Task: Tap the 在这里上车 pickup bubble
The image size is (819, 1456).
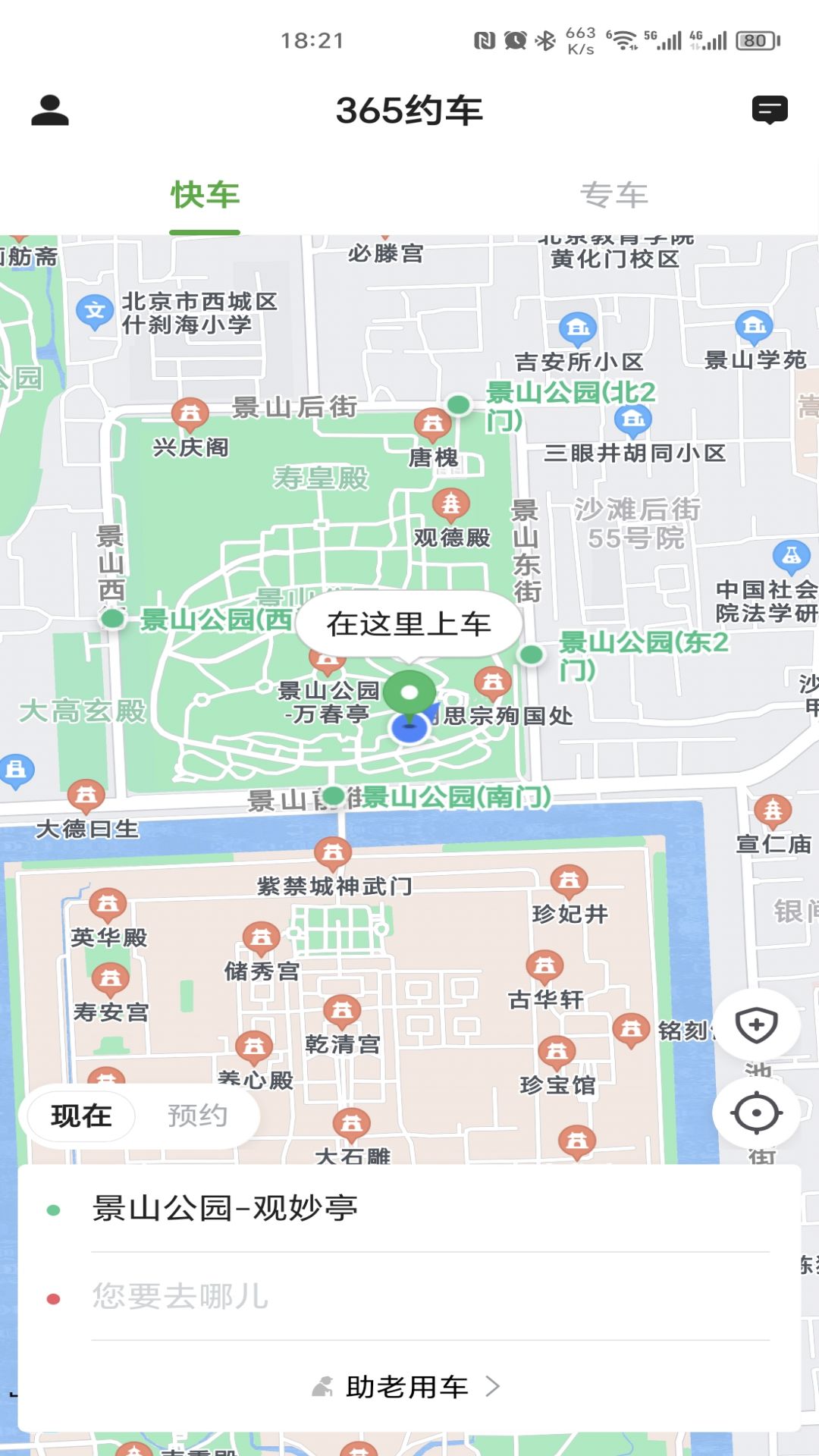Action: point(410,623)
